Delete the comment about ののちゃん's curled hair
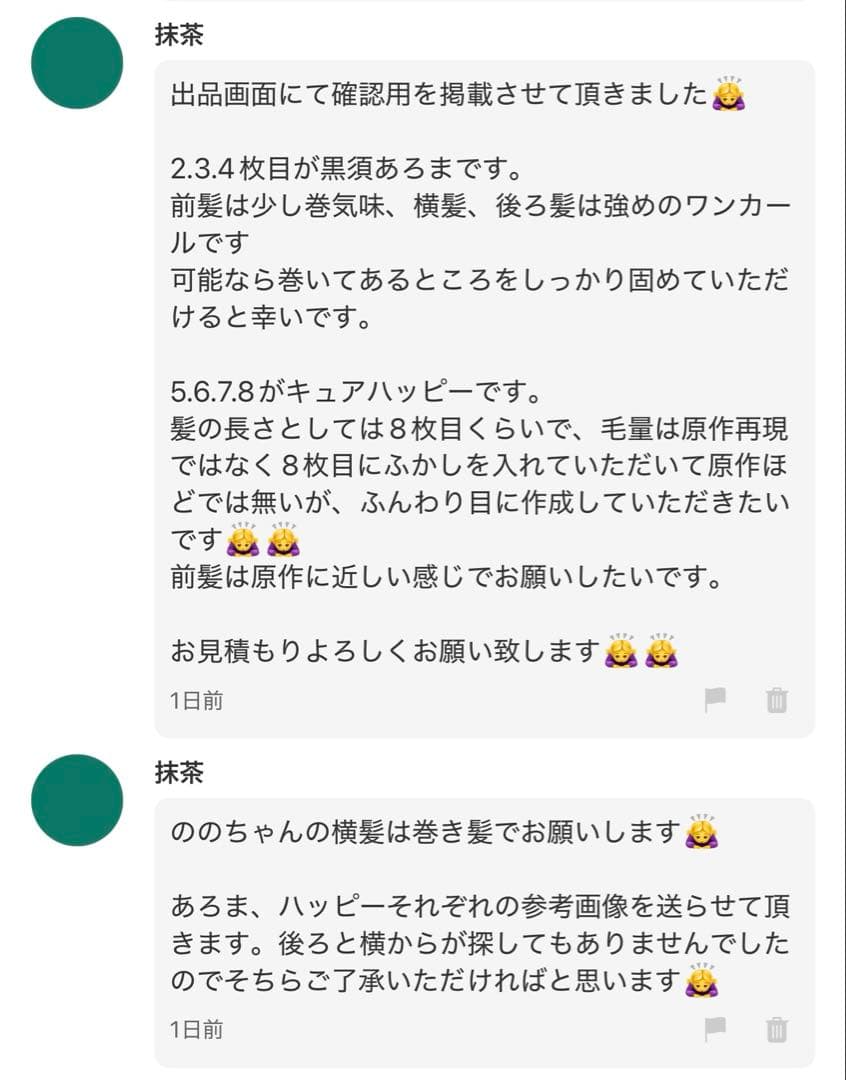 coord(777,1030)
